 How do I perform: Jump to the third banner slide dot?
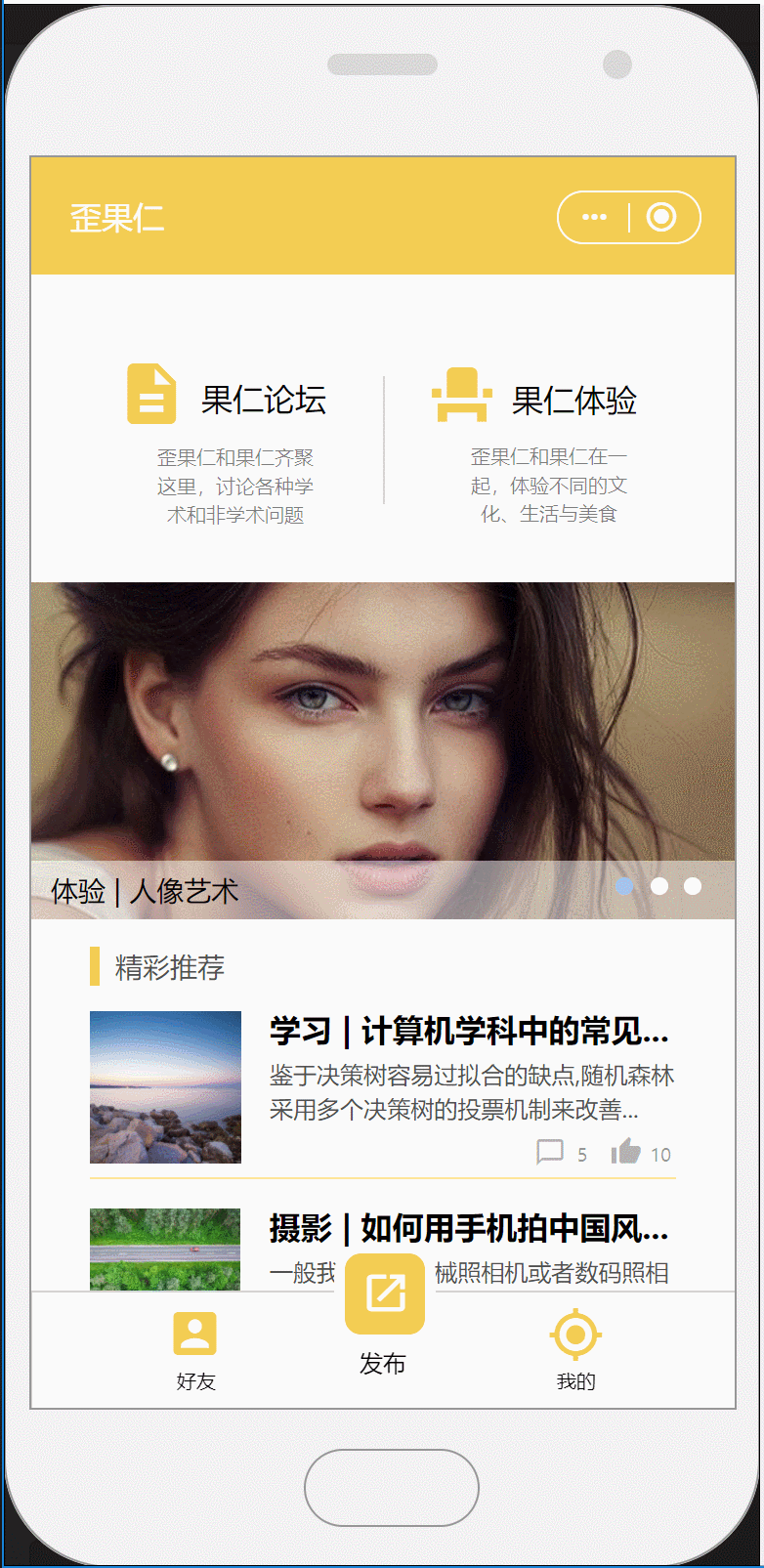tap(693, 886)
